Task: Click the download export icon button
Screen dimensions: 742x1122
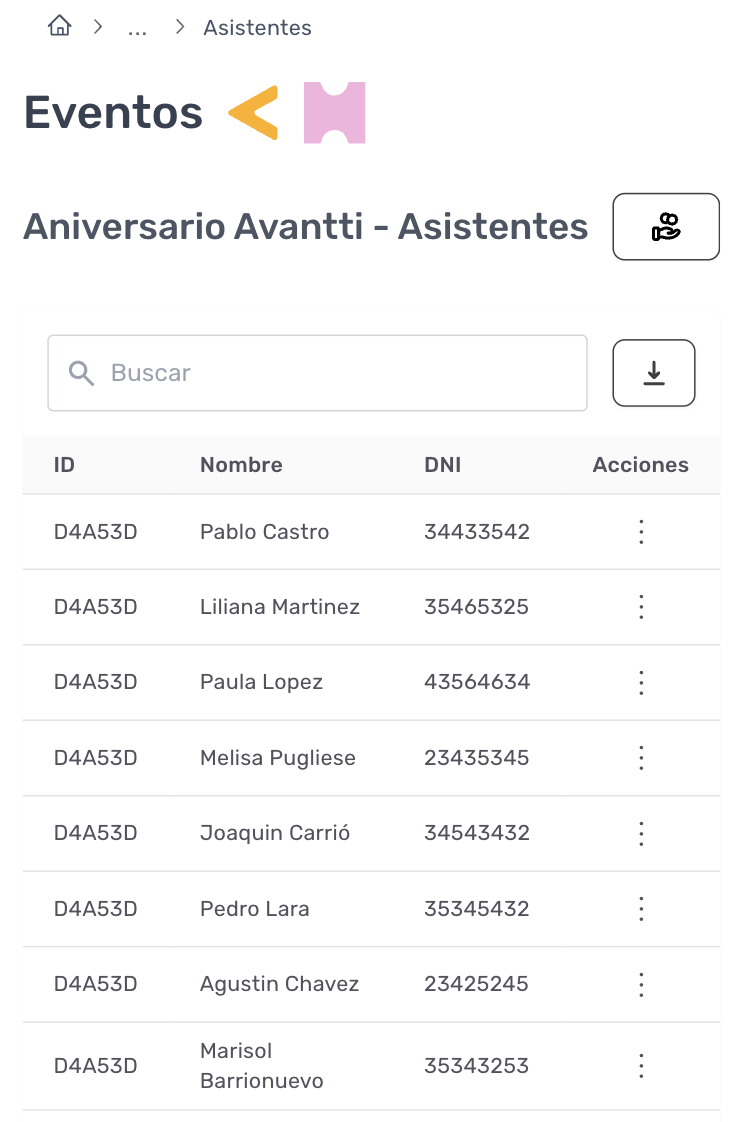Action: 653,372
